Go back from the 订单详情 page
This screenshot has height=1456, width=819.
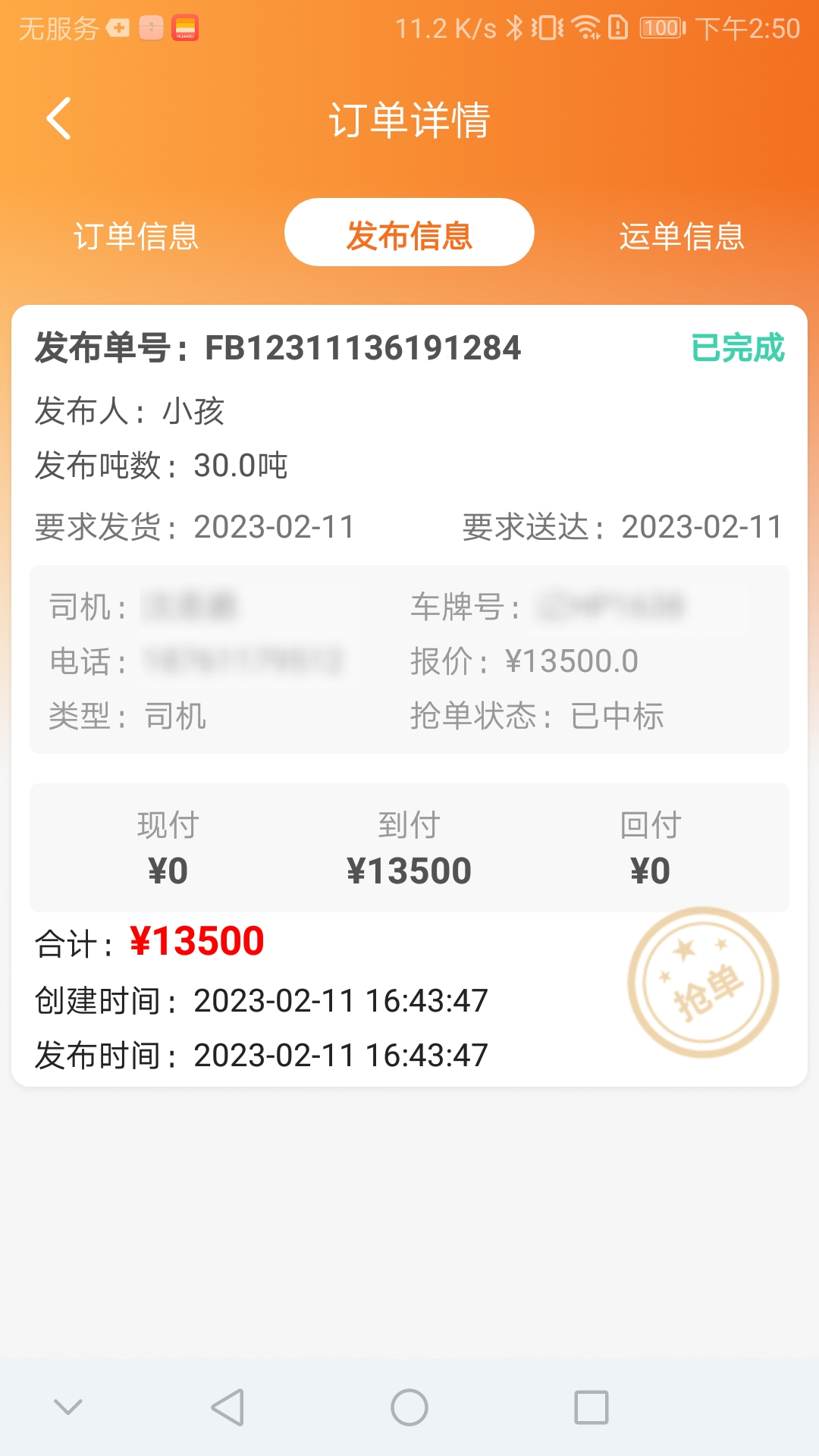[x=59, y=119]
